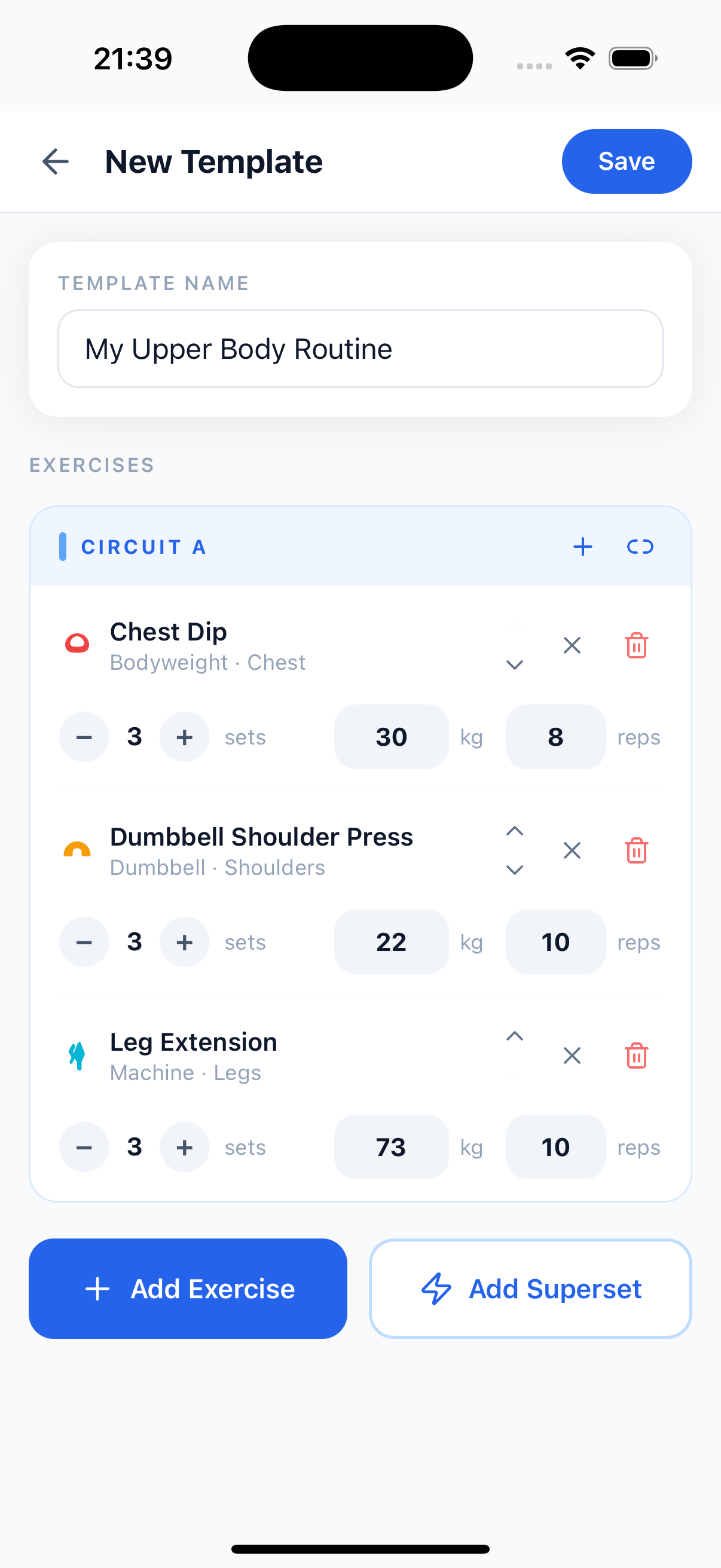This screenshot has width=721, height=1568.
Task: Move Chest Dip down
Action: 515,665
